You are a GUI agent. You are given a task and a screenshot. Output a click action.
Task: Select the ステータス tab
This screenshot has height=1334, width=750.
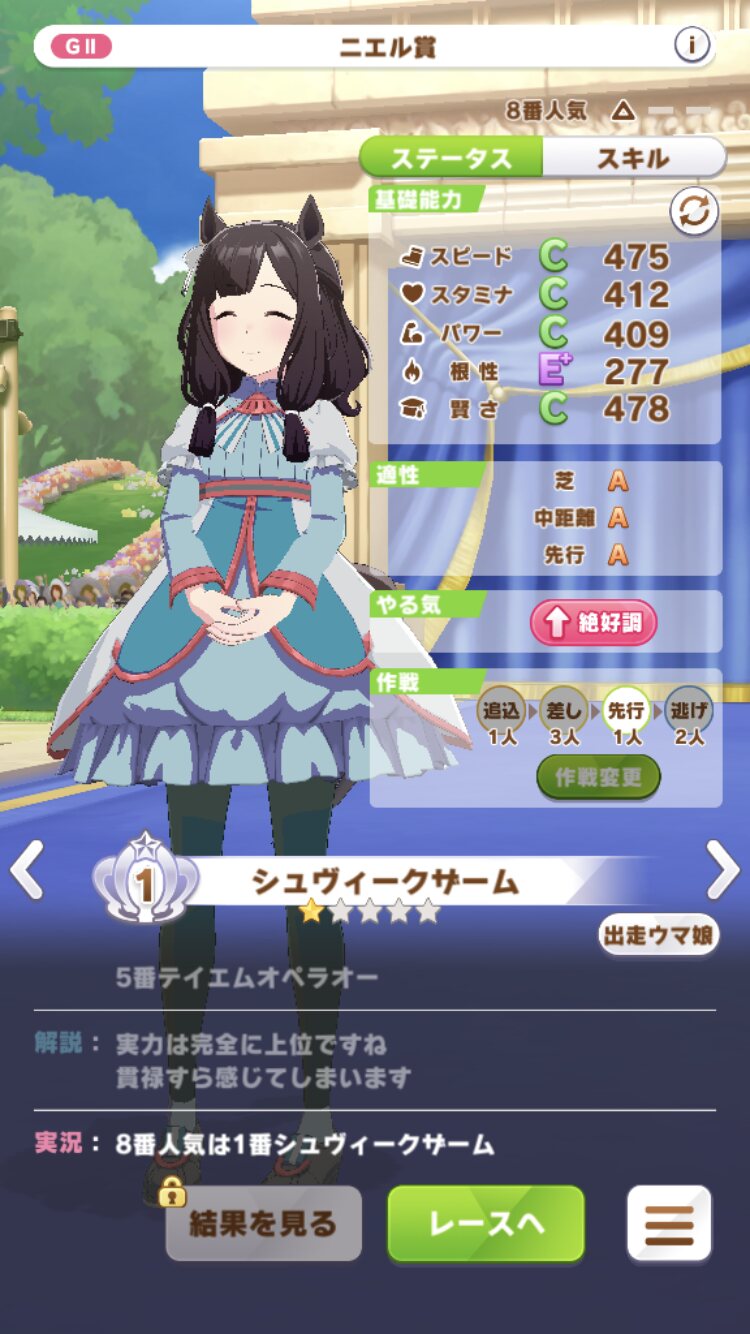(x=451, y=158)
